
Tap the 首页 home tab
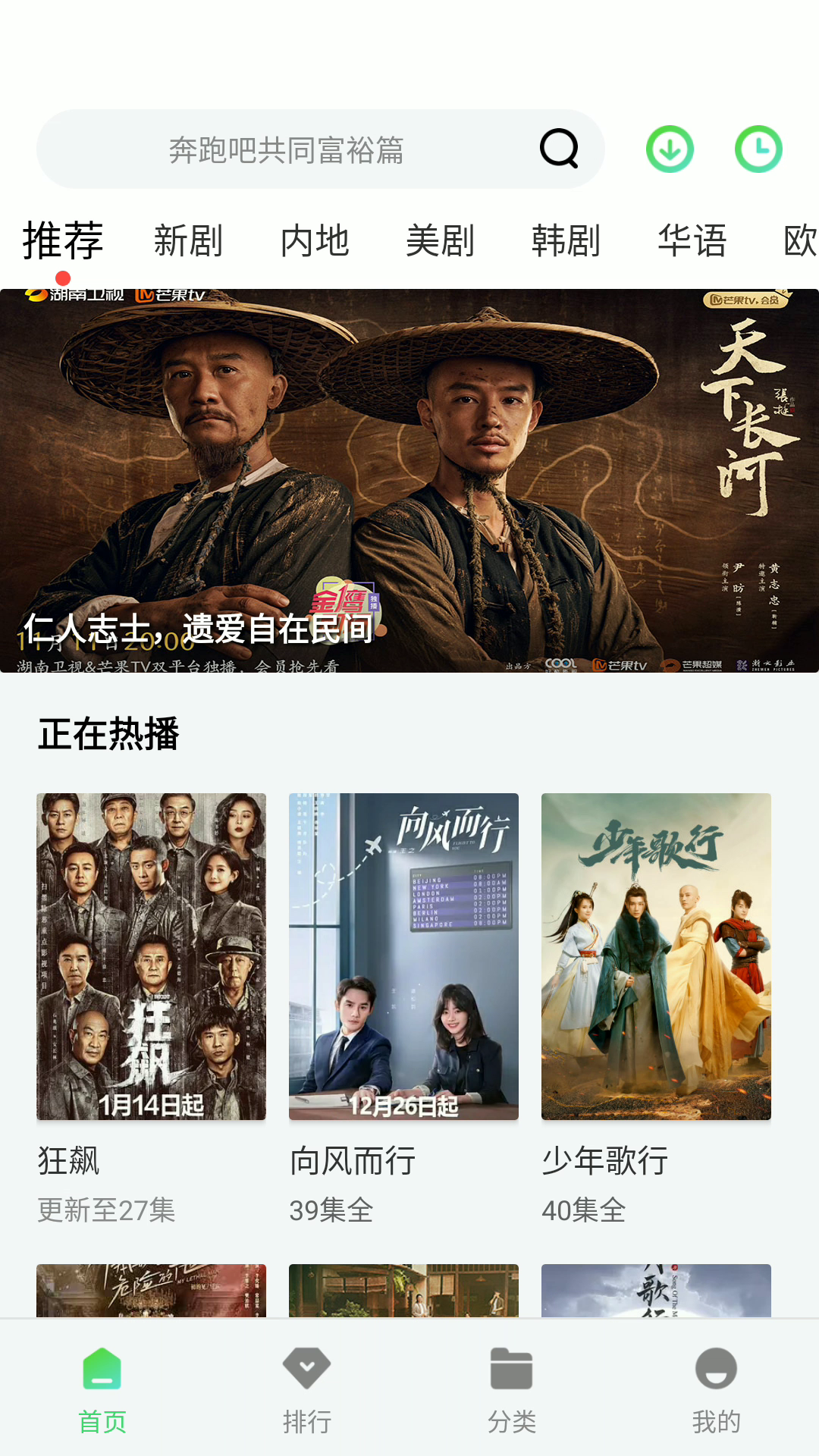(102, 1390)
